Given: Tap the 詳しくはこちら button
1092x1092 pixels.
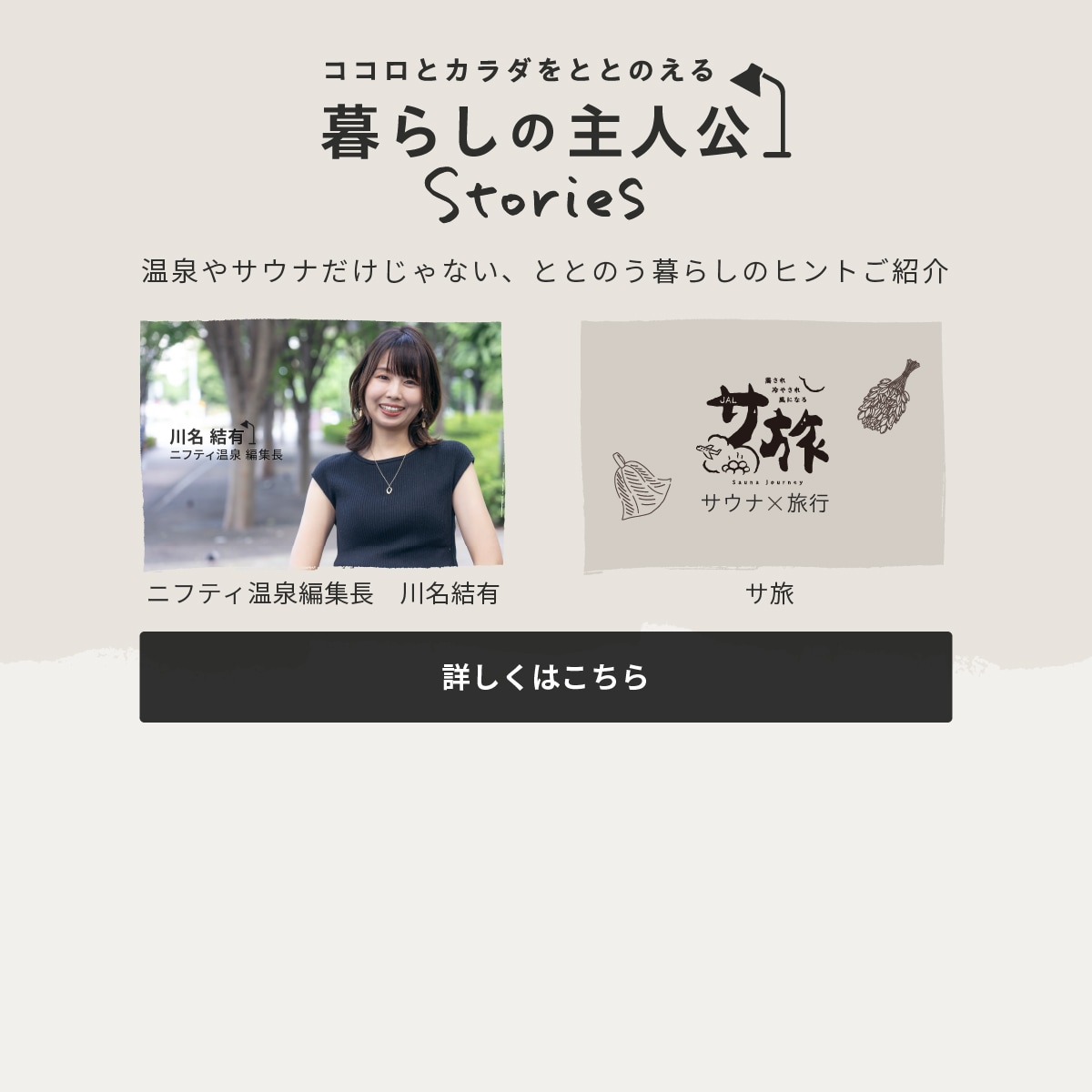Looking at the screenshot, I should (545, 677).
